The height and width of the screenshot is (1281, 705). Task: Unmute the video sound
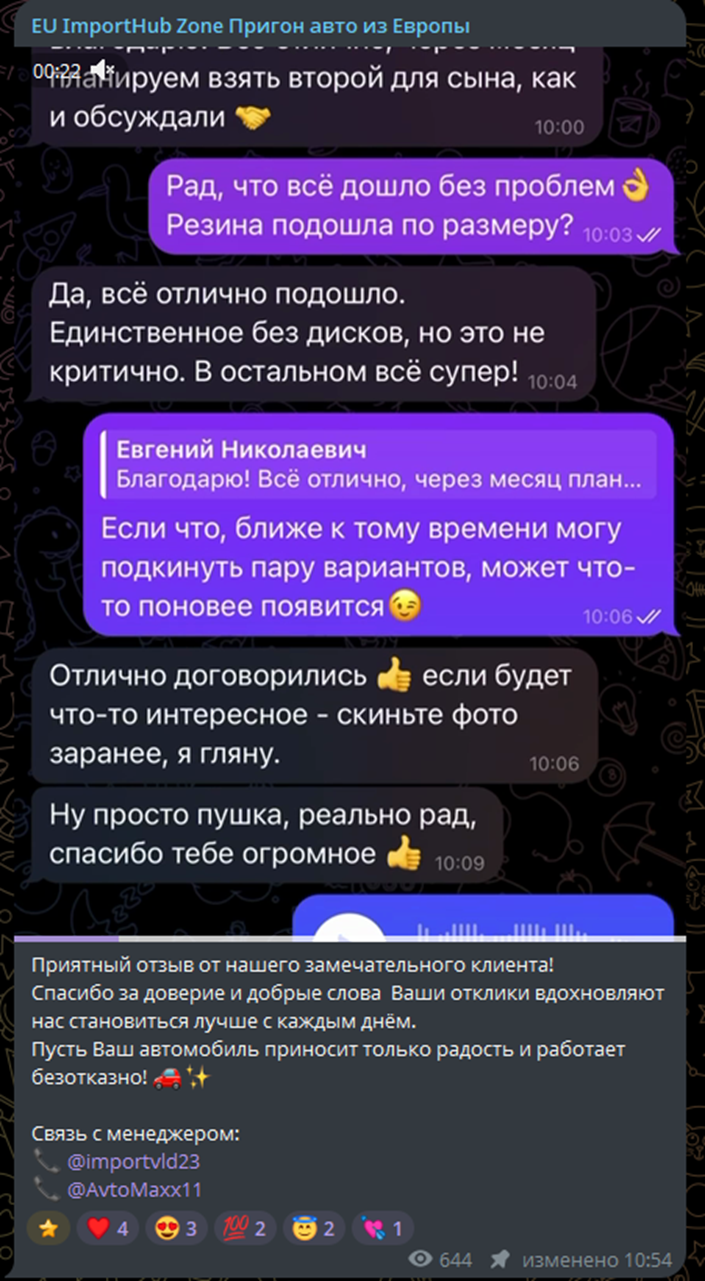click(102, 70)
